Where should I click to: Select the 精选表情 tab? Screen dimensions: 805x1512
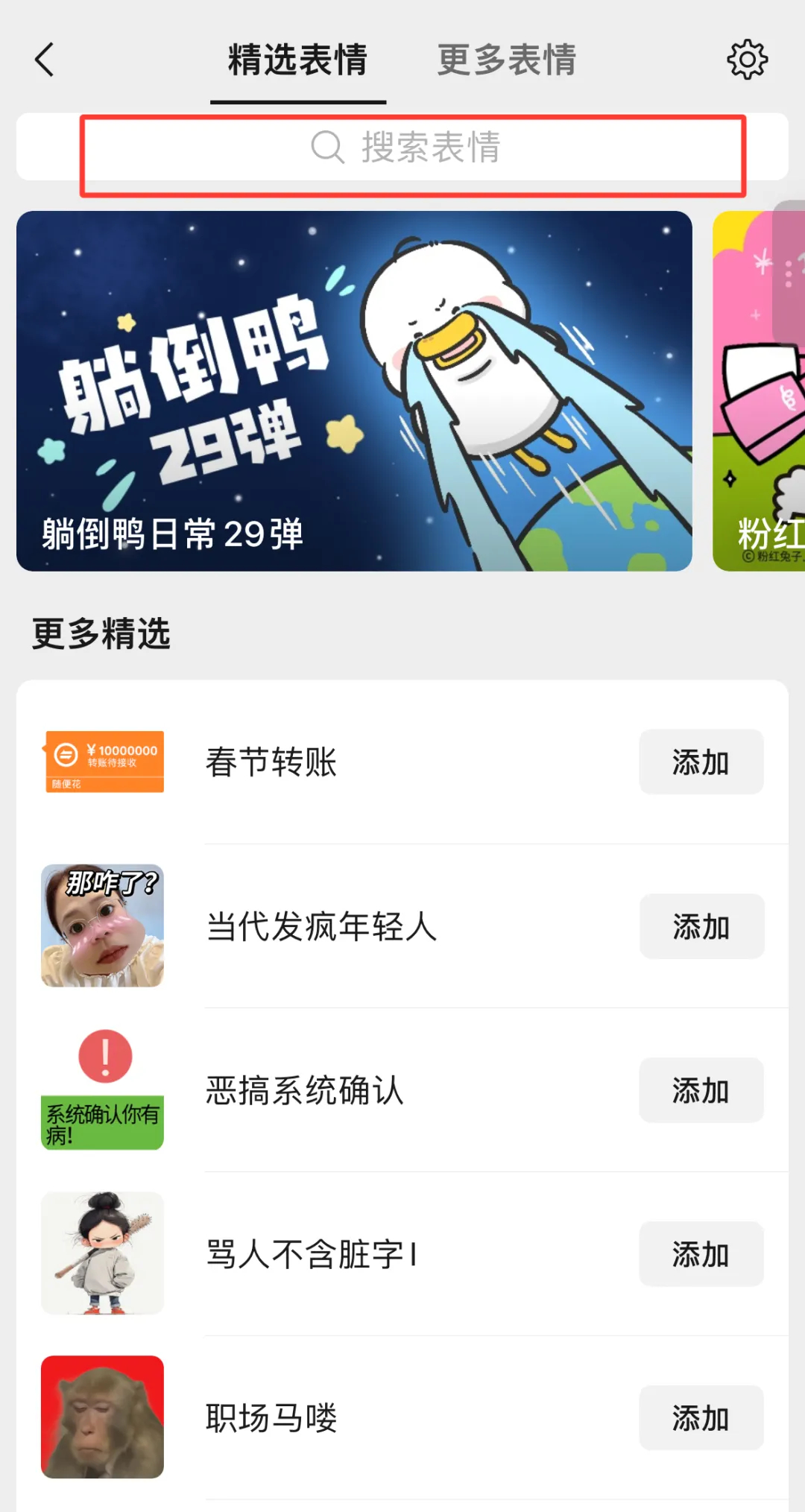point(297,61)
